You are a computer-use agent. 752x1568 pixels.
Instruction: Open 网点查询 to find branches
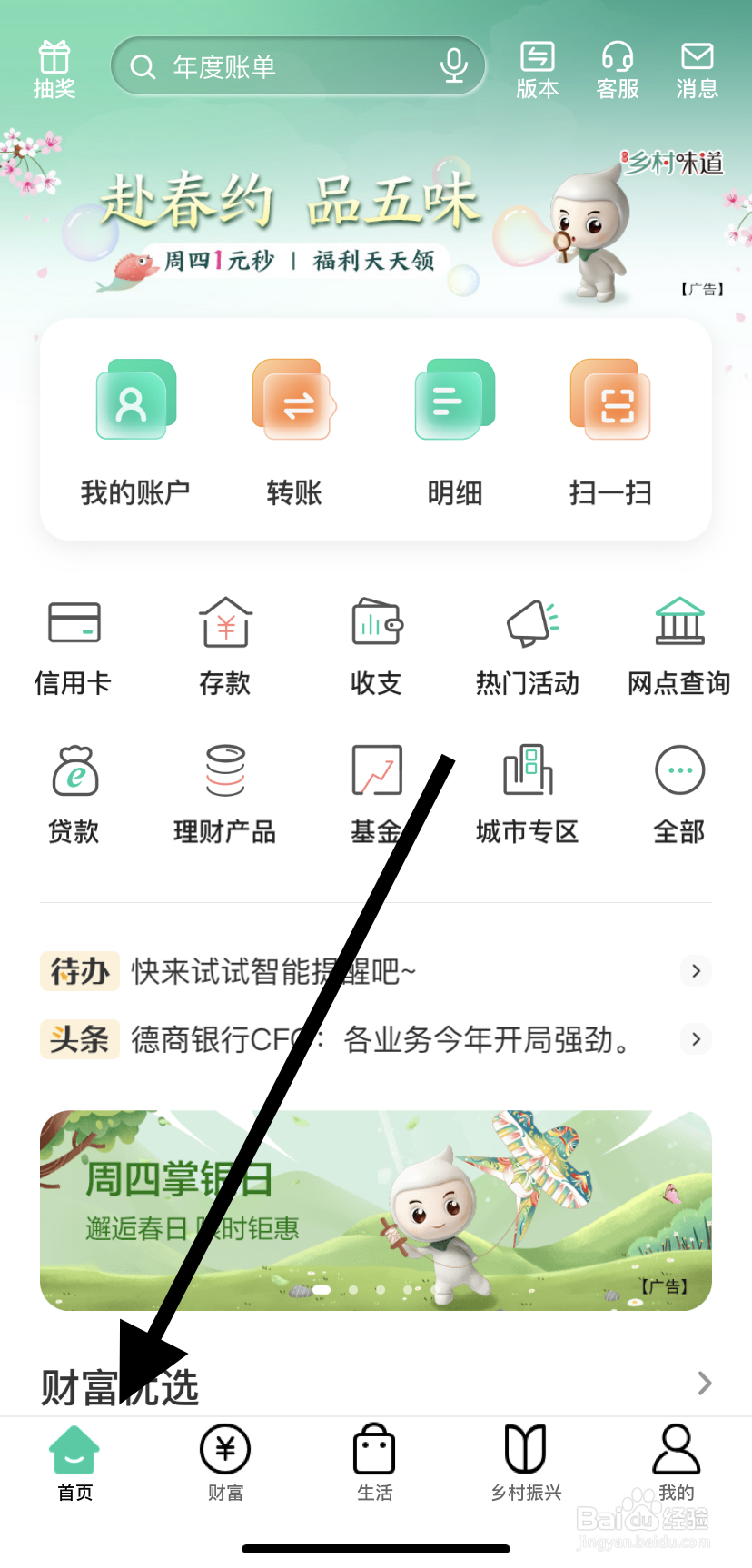tap(678, 645)
